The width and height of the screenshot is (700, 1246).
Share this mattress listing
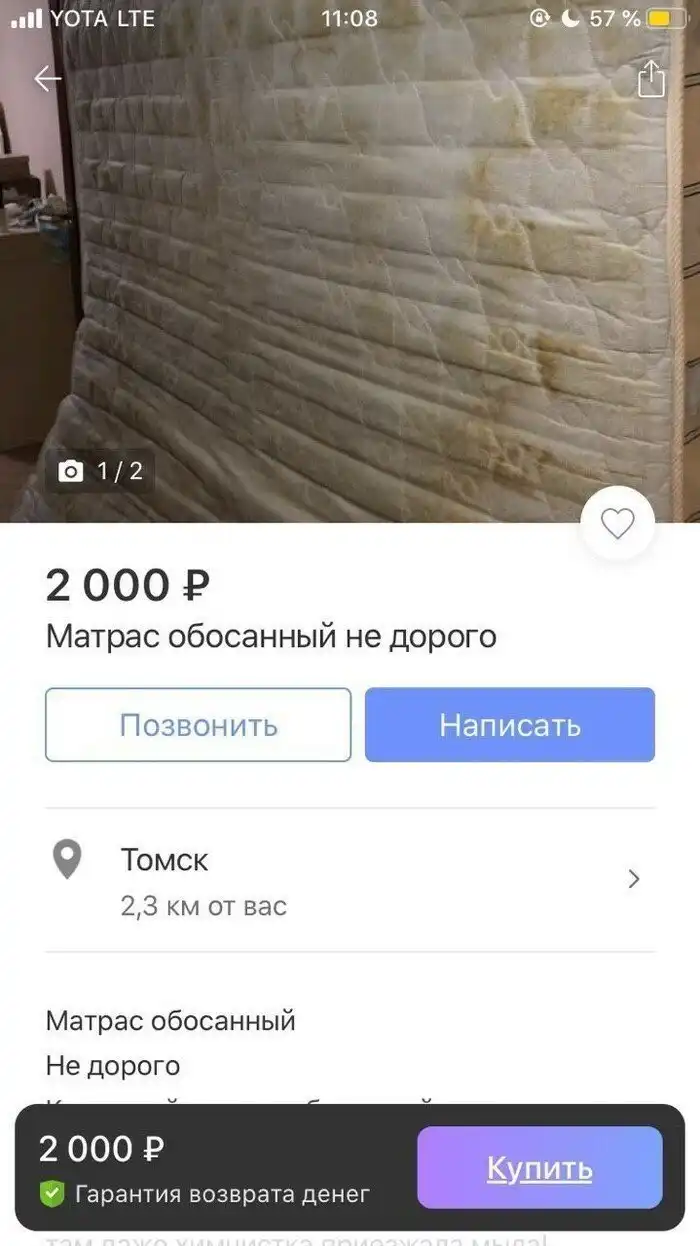coord(651,79)
